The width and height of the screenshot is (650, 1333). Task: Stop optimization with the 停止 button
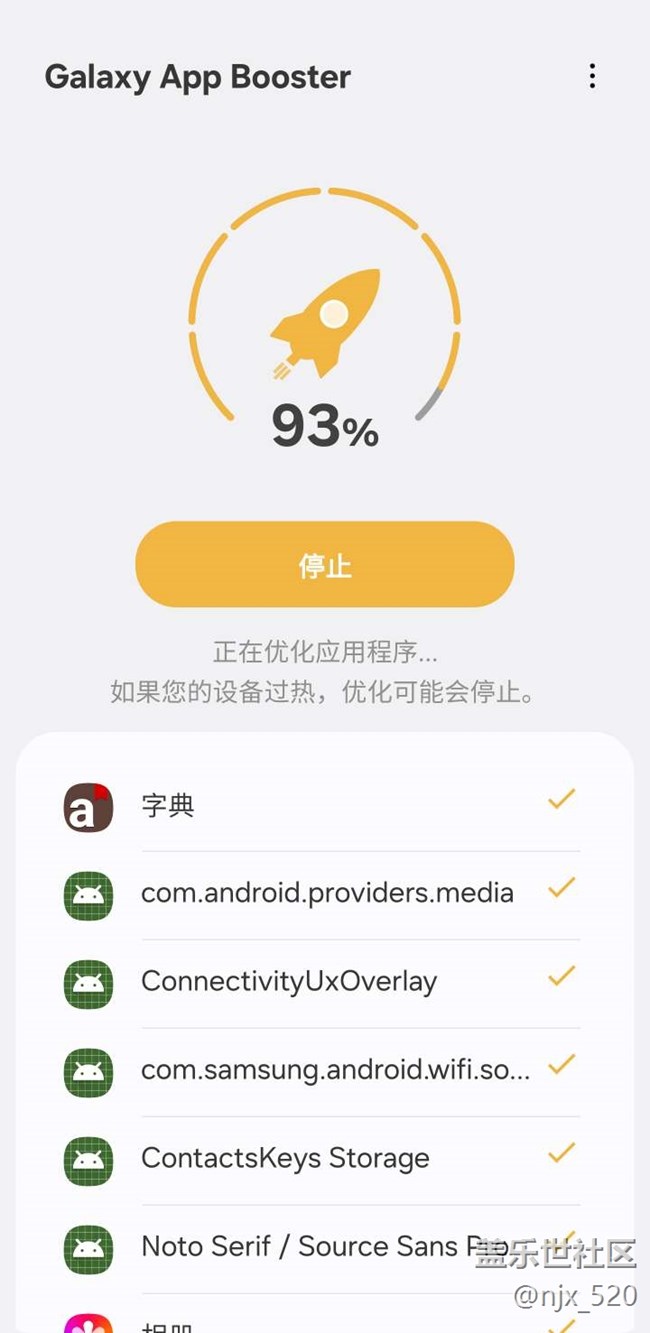pyautogui.click(x=325, y=564)
